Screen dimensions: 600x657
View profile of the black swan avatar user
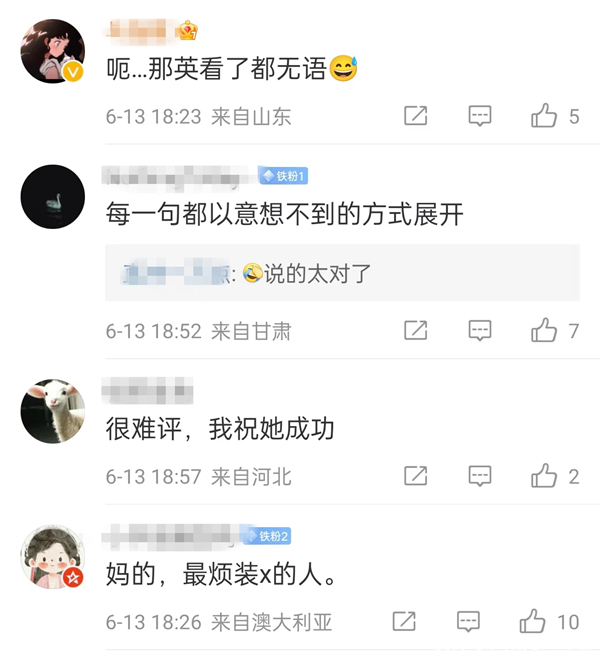click(x=53, y=197)
